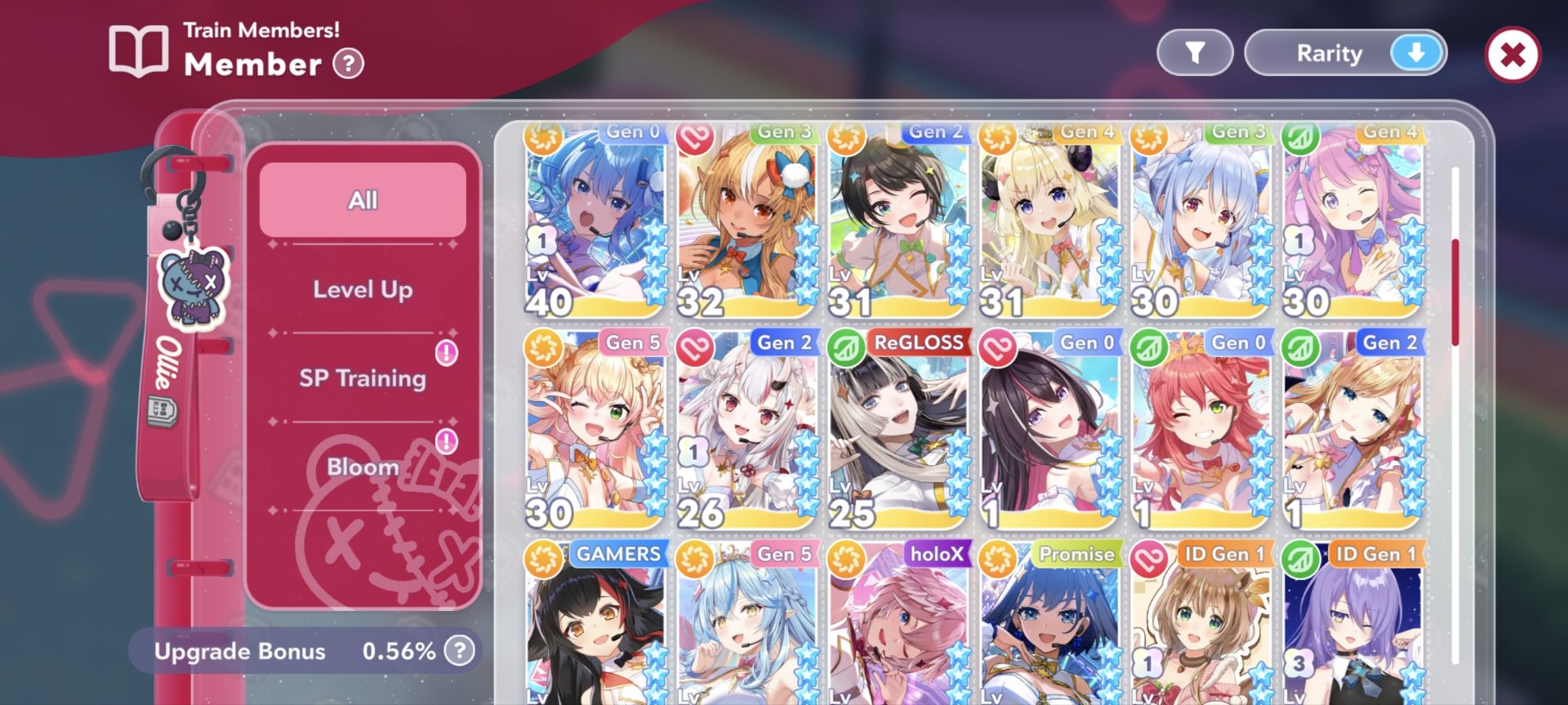Open the GAMERS member card
1568x705 pixels.
pos(596,622)
